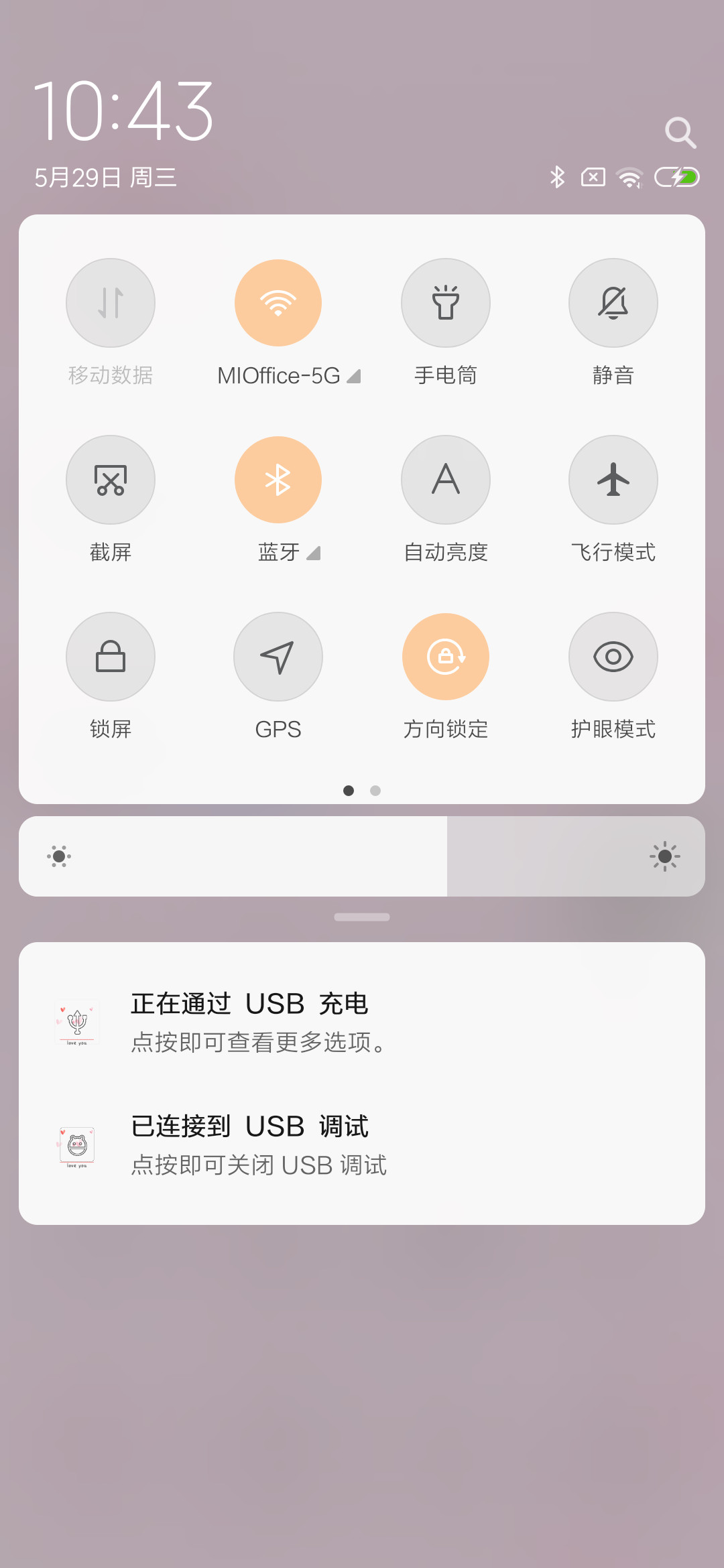Enable 自动亮度 auto brightness
Image resolution: width=724 pixels, height=1568 pixels.
[446, 480]
